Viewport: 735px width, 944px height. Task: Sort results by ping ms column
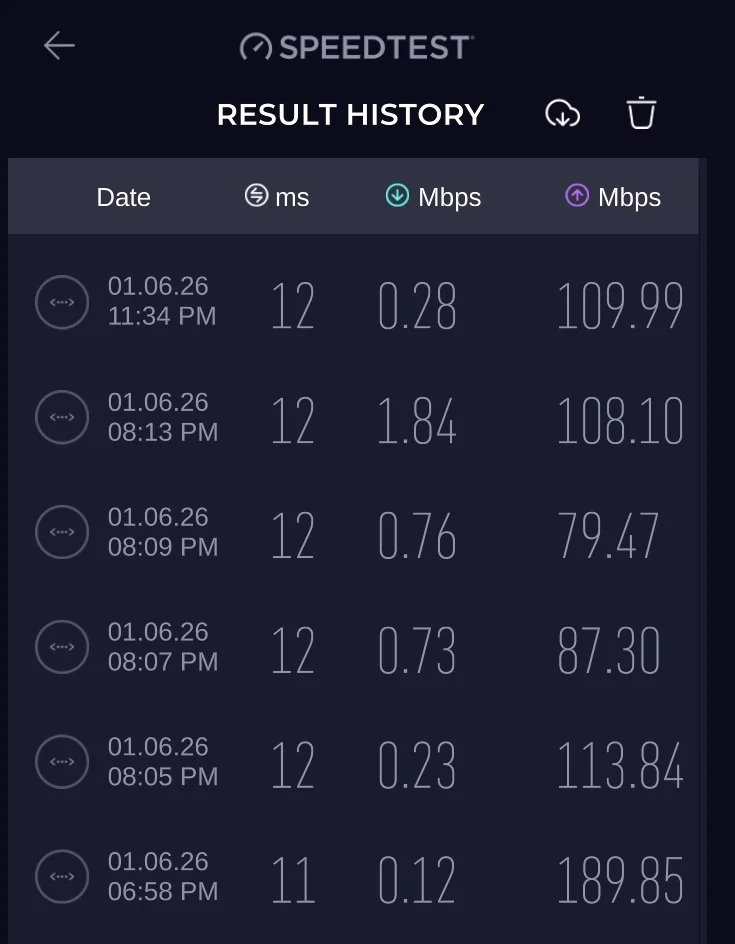[x=277, y=197]
